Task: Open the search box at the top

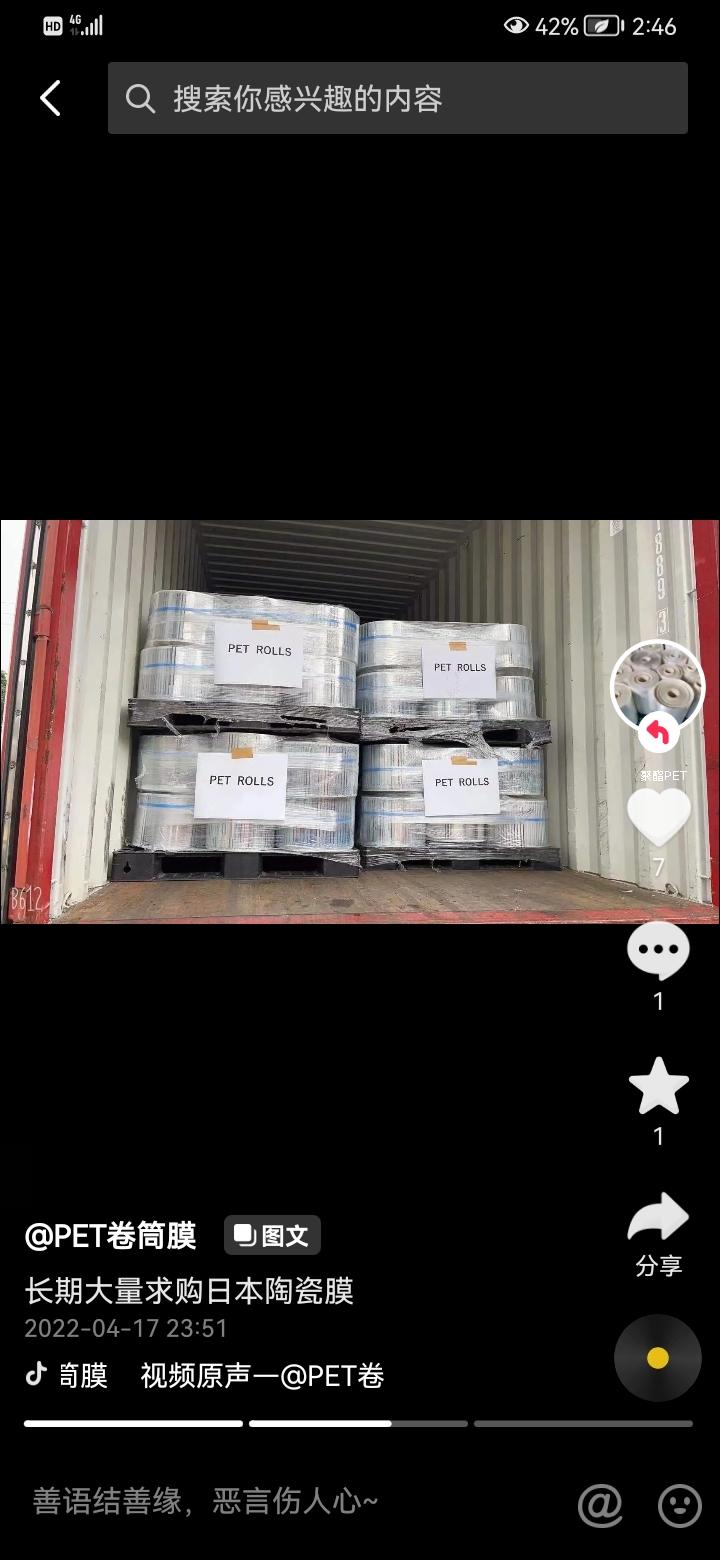Action: tap(398, 98)
